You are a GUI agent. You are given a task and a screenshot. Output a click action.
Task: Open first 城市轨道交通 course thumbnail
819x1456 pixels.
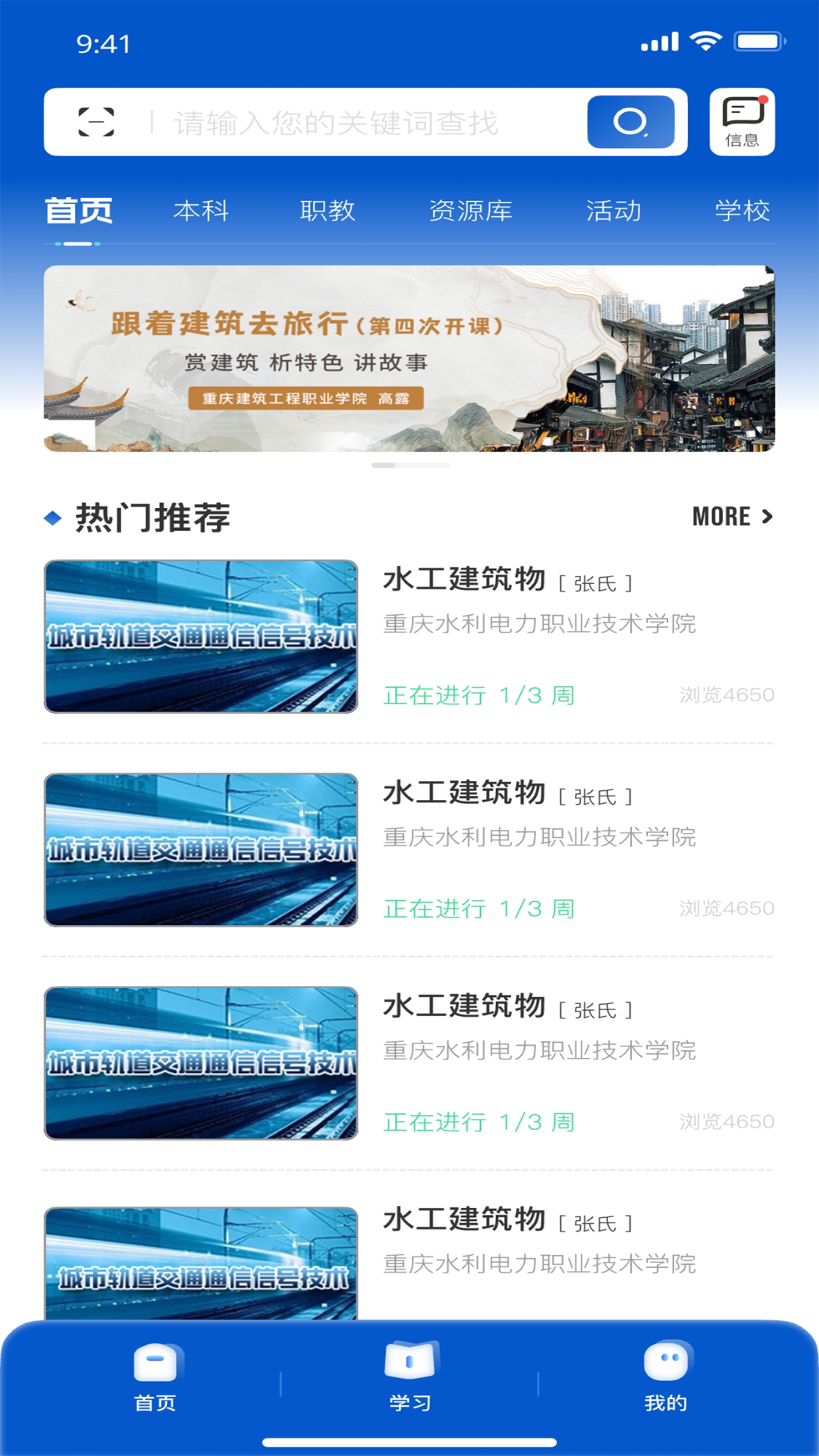pyautogui.click(x=202, y=637)
